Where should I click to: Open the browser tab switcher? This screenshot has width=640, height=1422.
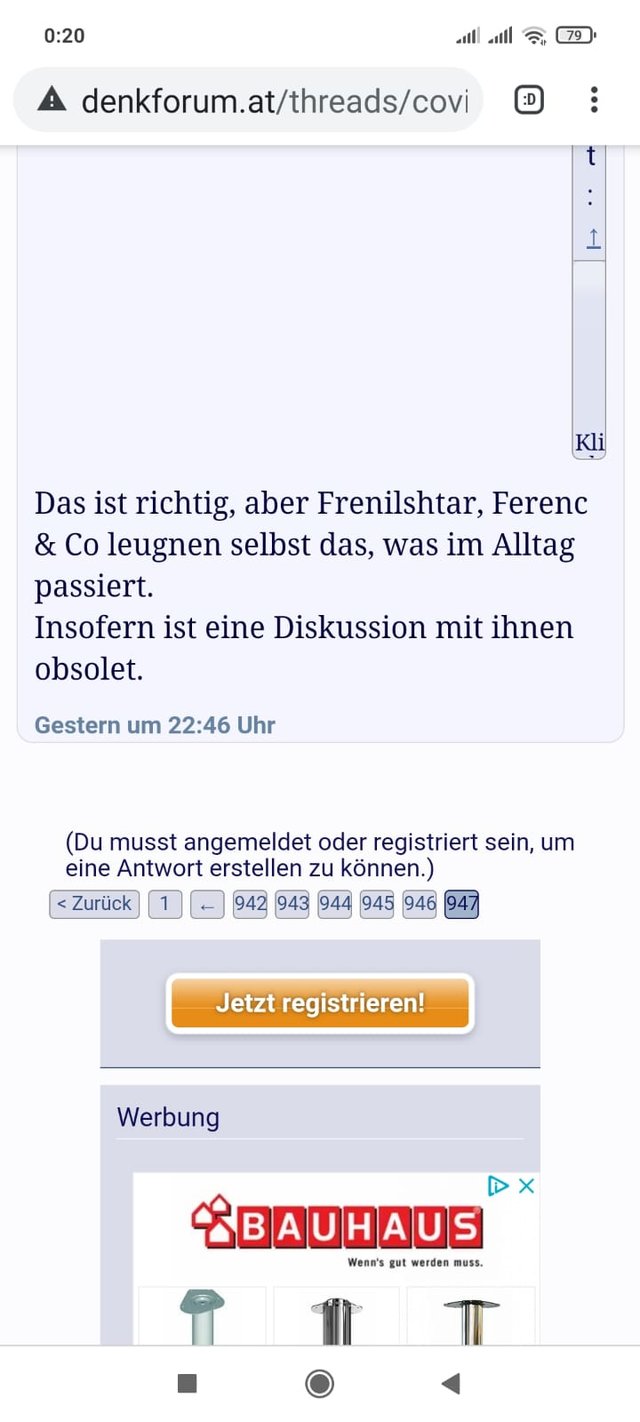tap(529, 100)
